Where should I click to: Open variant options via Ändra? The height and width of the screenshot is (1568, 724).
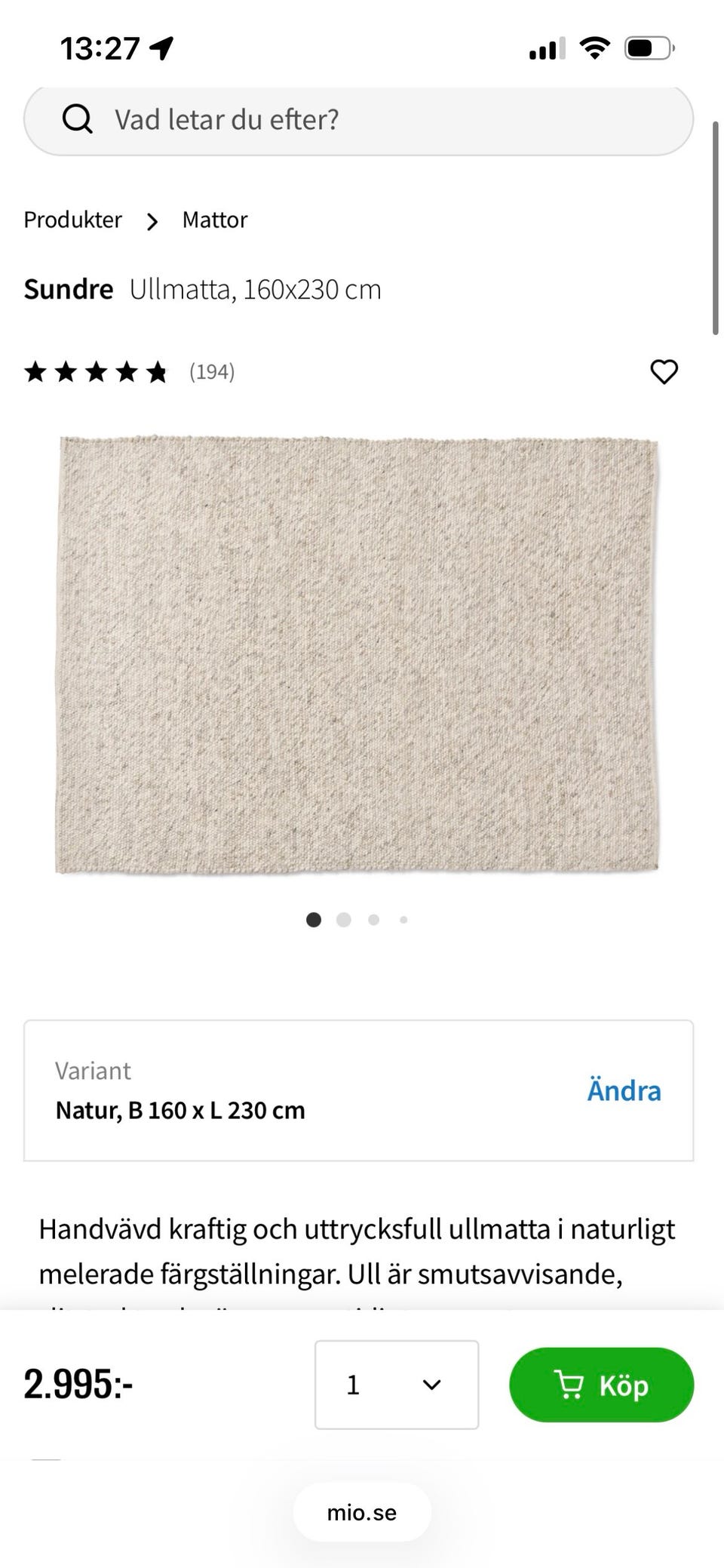coord(624,1090)
